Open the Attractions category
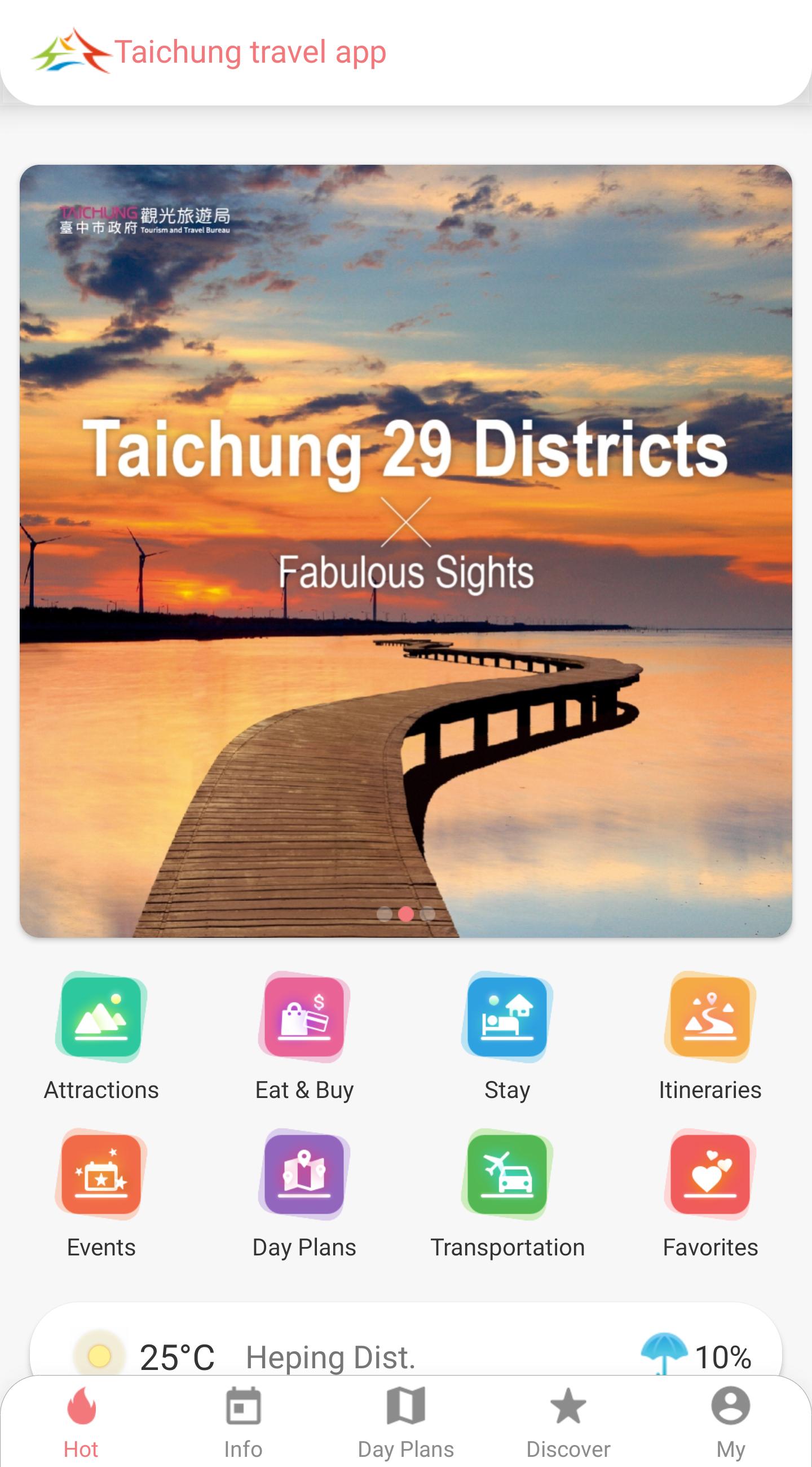Viewport: 812px width, 1467px height. coord(101,1018)
